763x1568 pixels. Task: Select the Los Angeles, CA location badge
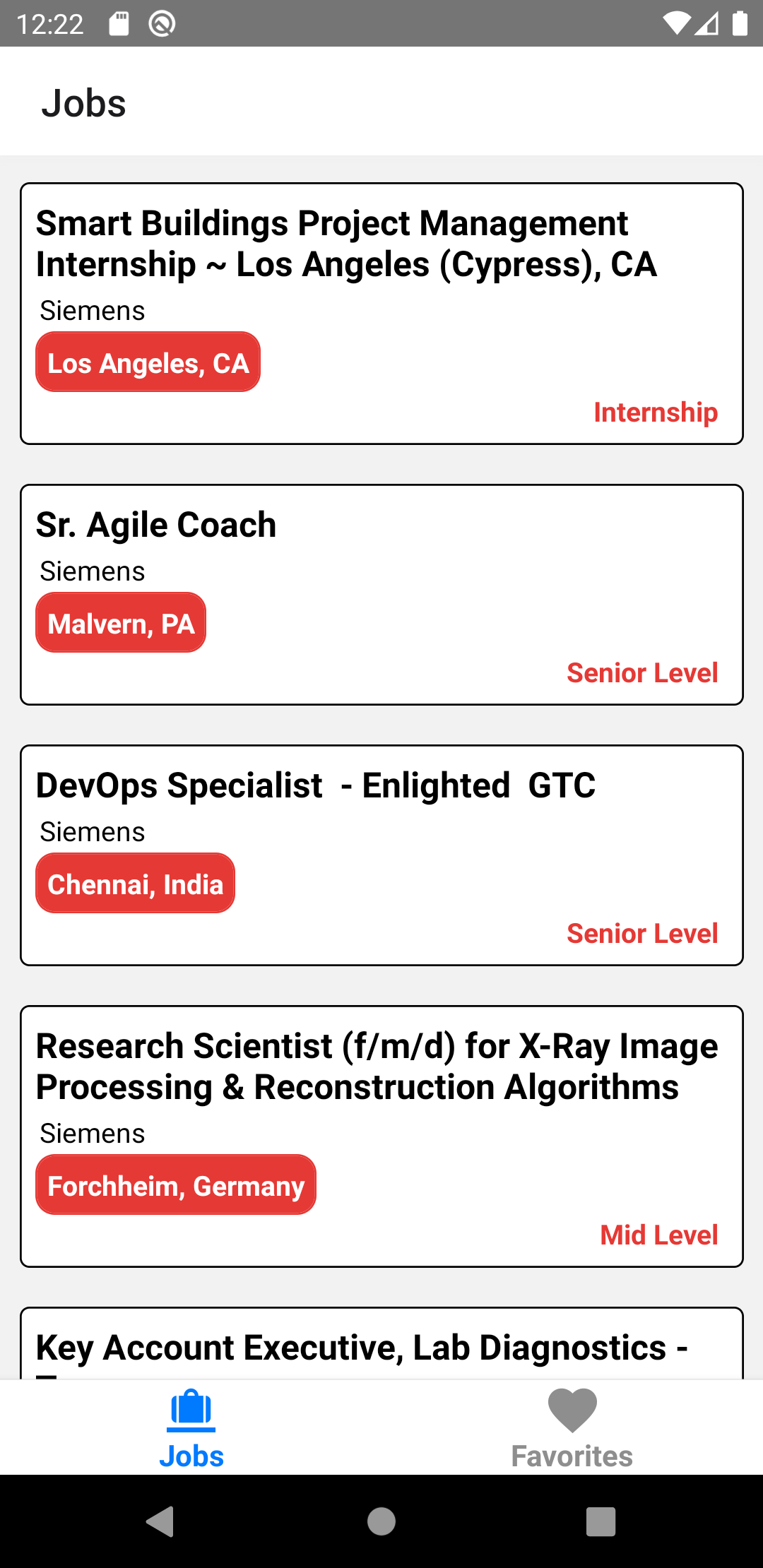[148, 362]
